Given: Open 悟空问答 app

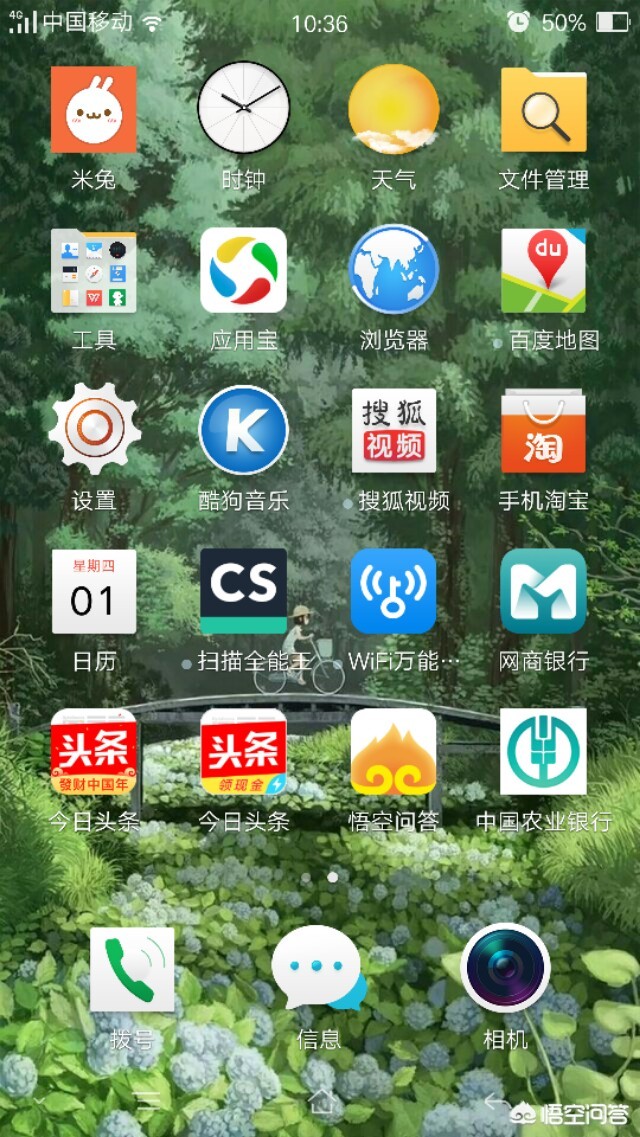Looking at the screenshot, I should (x=393, y=752).
